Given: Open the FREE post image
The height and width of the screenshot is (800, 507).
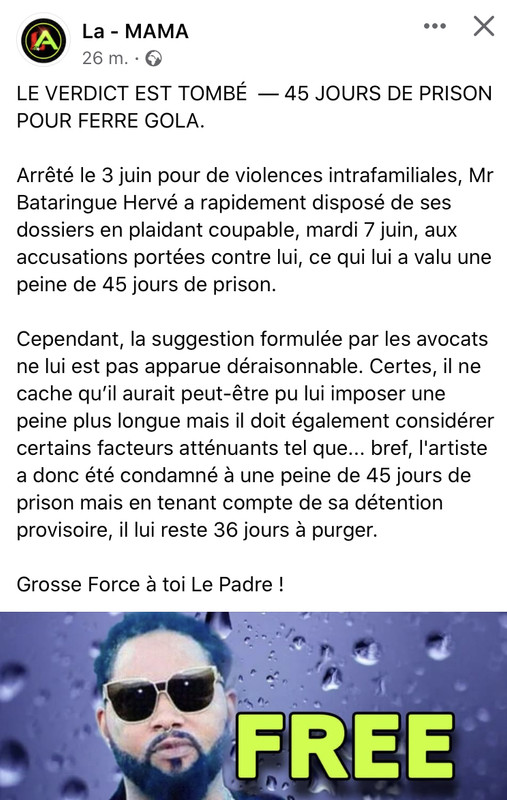Looking at the screenshot, I should (x=254, y=706).
